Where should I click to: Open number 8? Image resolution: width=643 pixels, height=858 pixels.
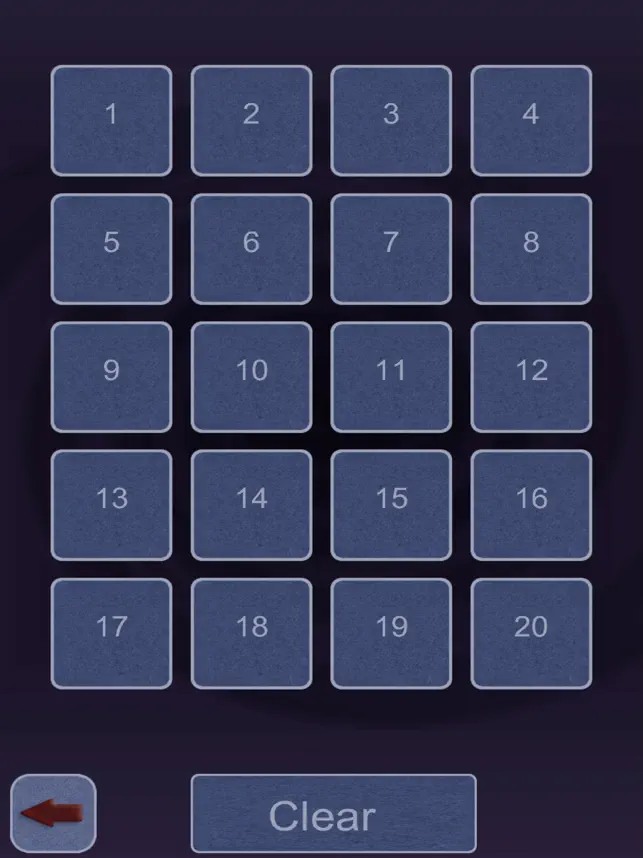click(531, 249)
